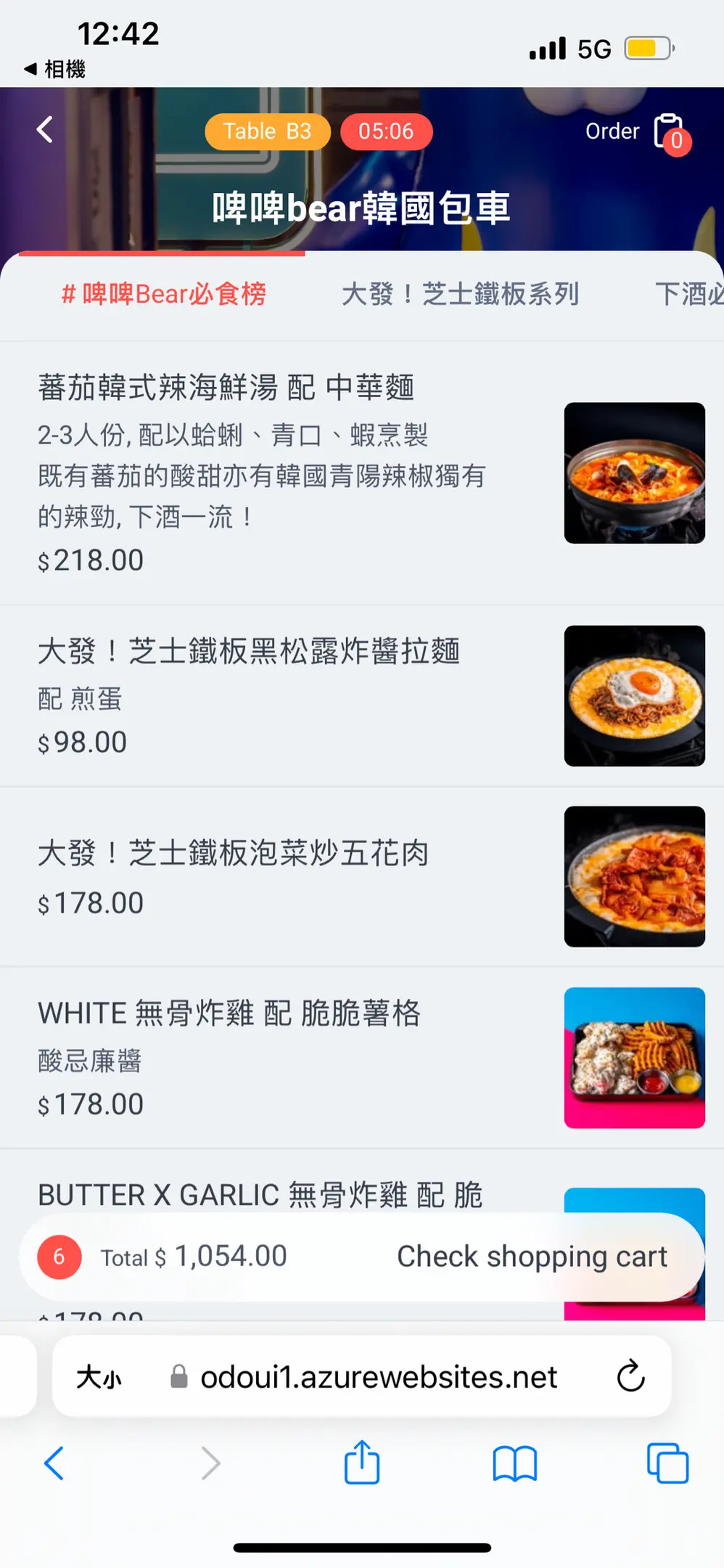Show all Safari tabs
Viewport: 724px width, 1568px height.
coord(667,1463)
